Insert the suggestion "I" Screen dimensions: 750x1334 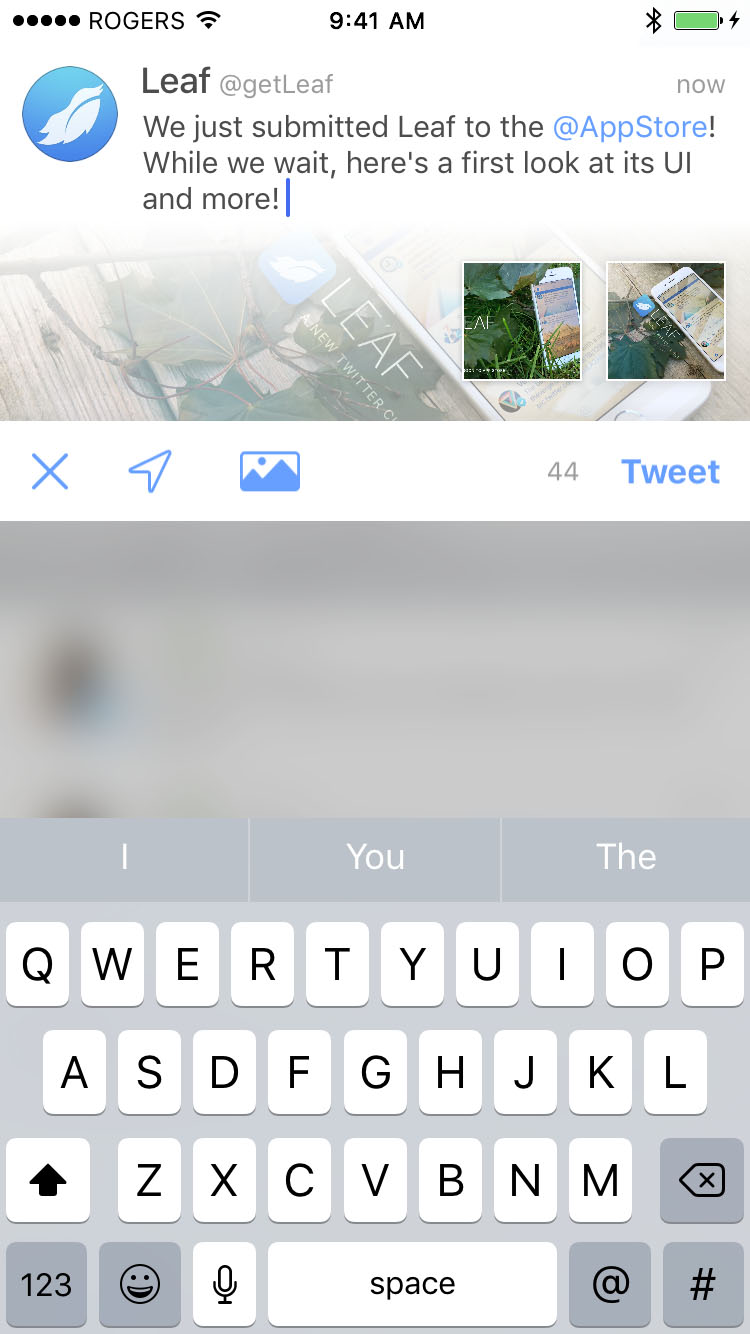[124, 859]
